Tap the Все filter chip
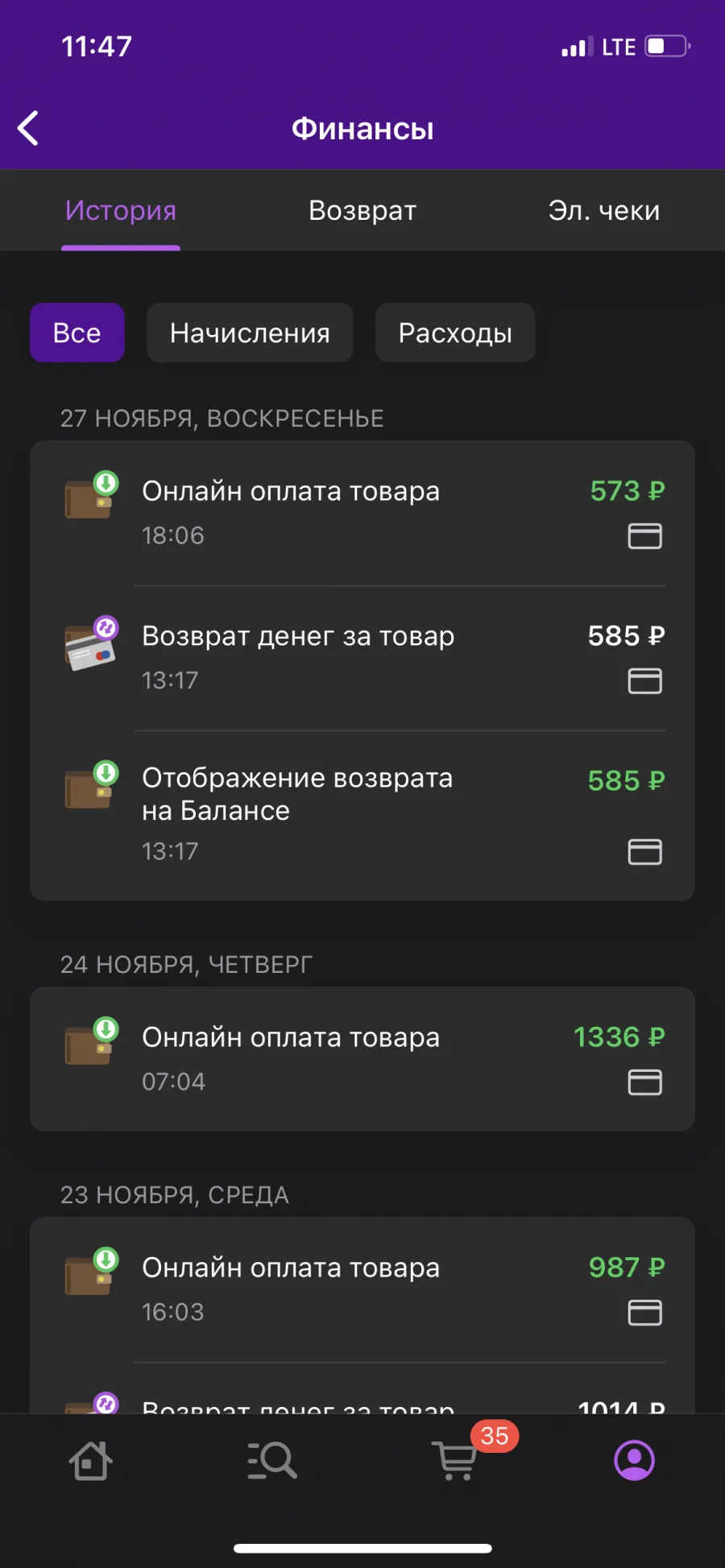The width and height of the screenshot is (725, 1568). coord(77,333)
